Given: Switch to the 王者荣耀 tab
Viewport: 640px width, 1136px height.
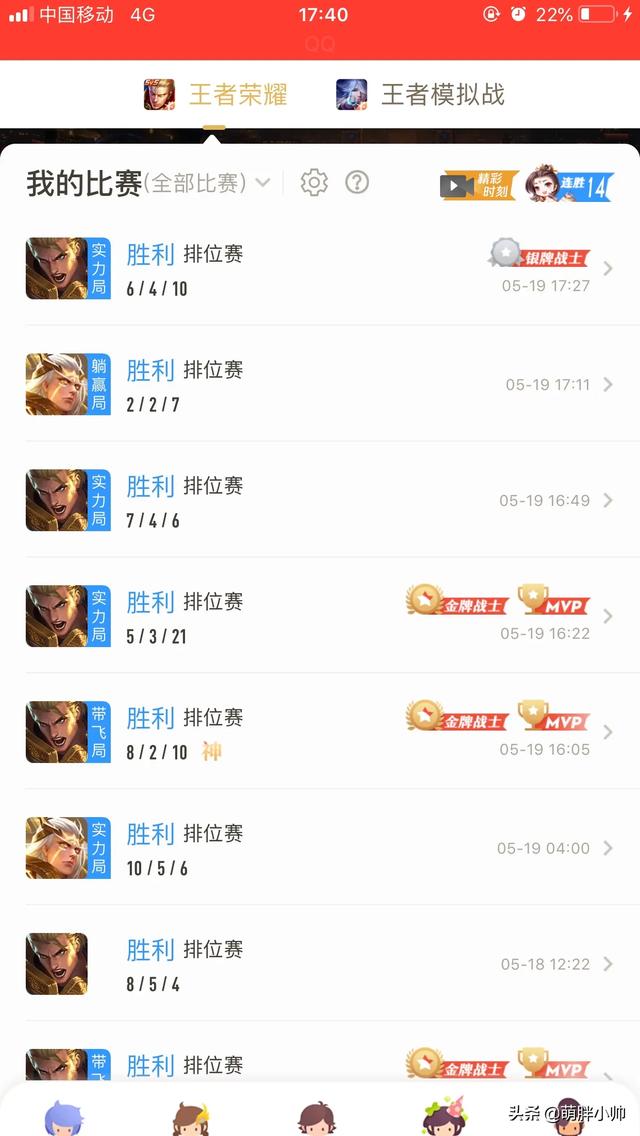Looking at the screenshot, I should pos(217,95).
